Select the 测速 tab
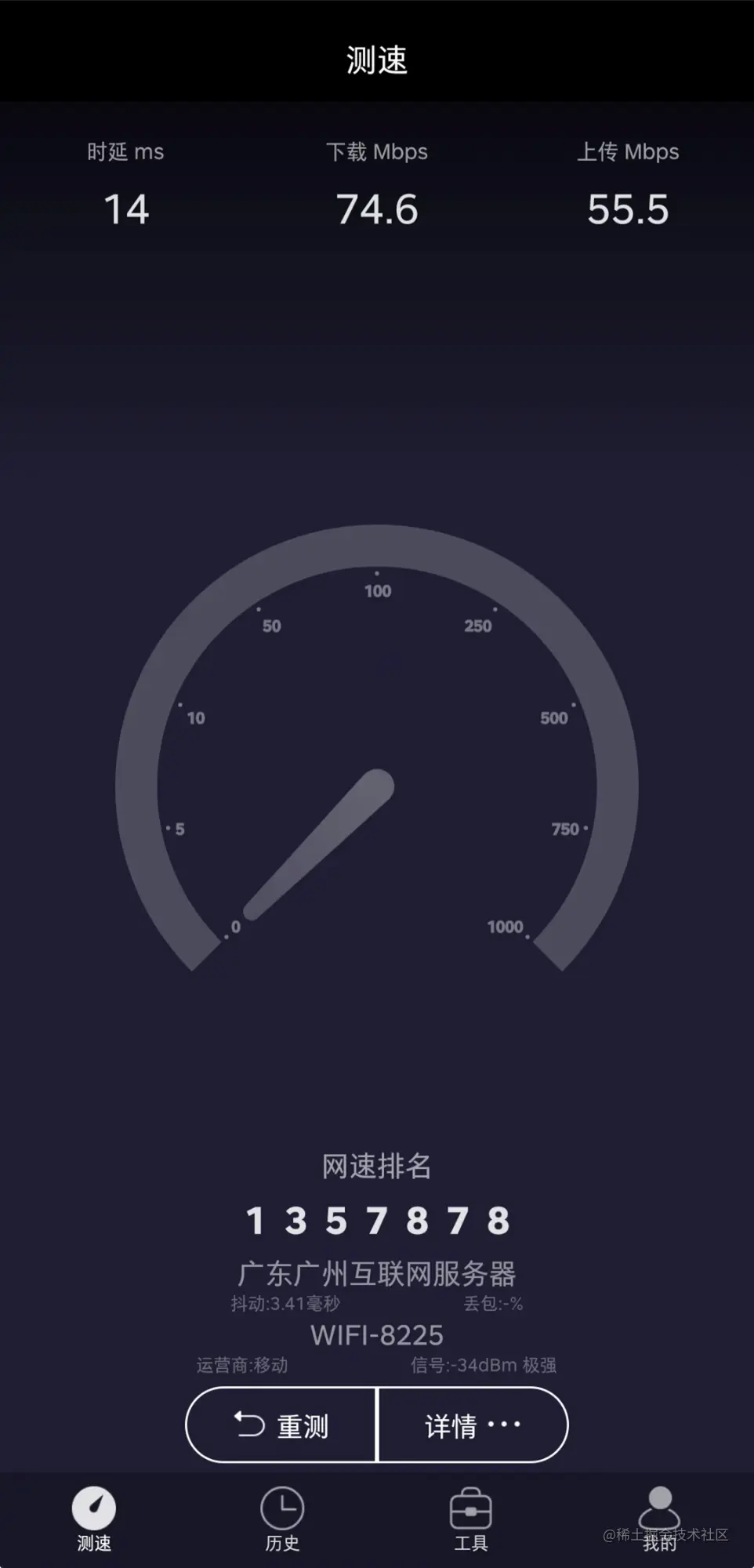The height and width of the screenshot is (1568, 754). (x=94, y=1519)
